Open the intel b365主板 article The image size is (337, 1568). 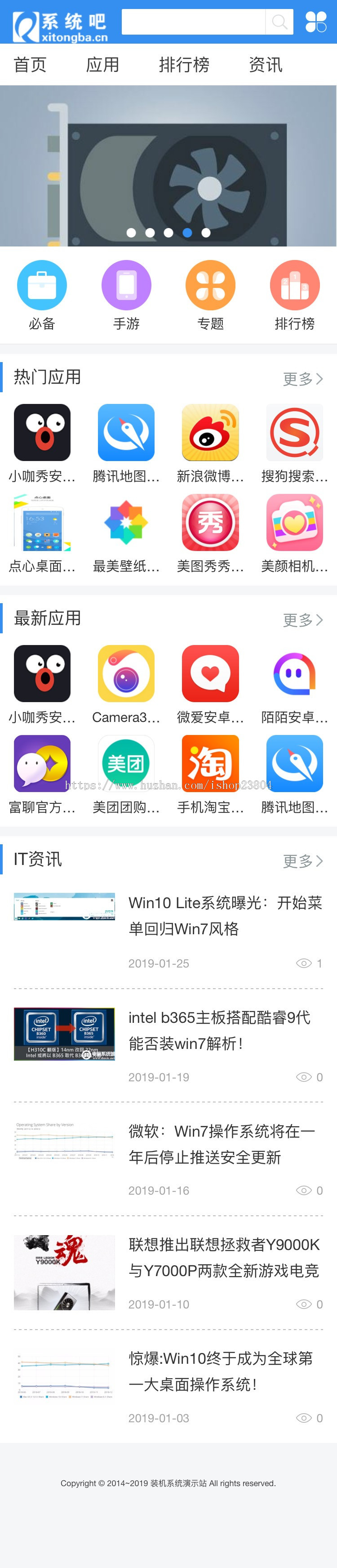click(x=219, y=1030)
